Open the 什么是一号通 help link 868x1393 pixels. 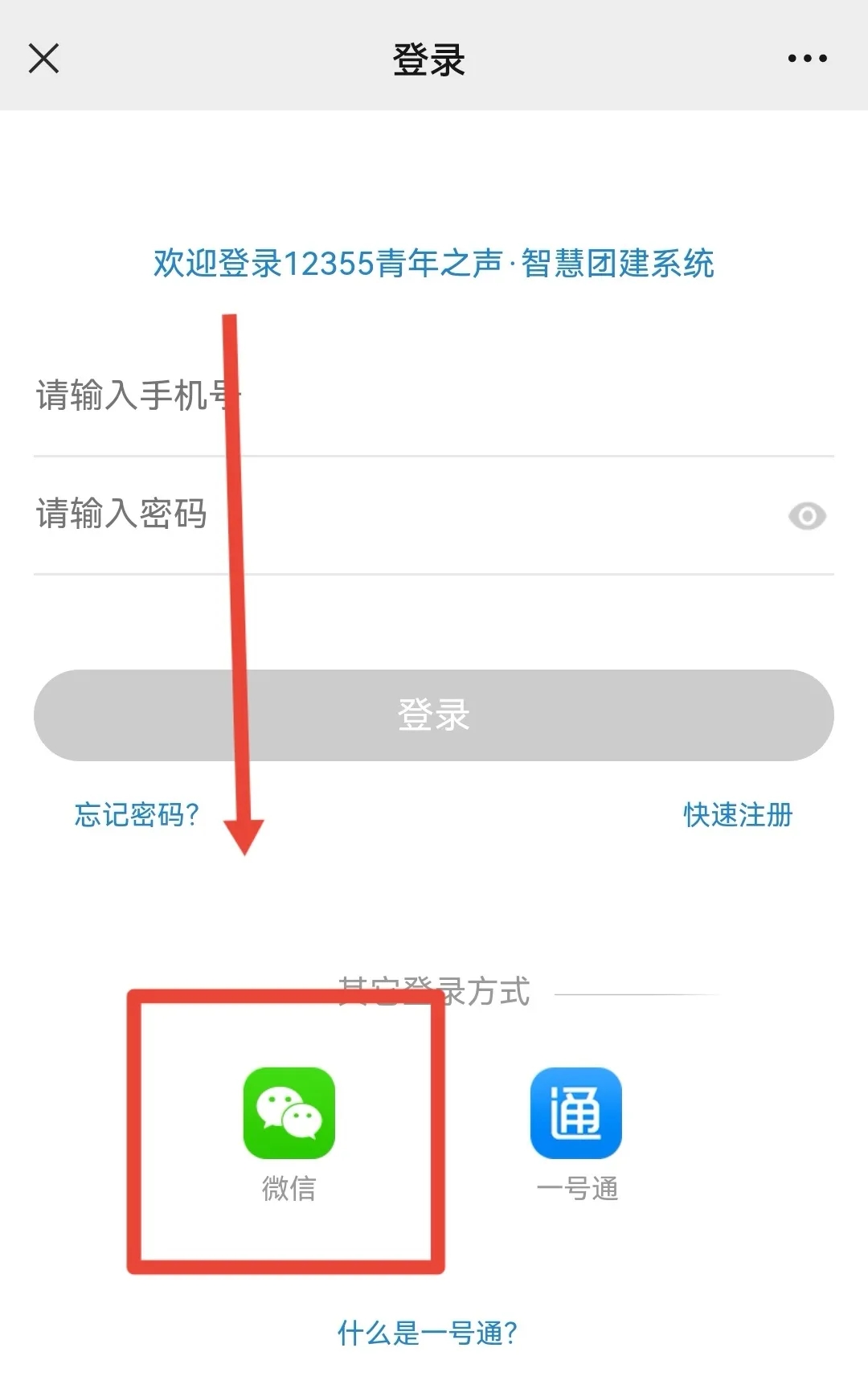(x=427, y=1333)
